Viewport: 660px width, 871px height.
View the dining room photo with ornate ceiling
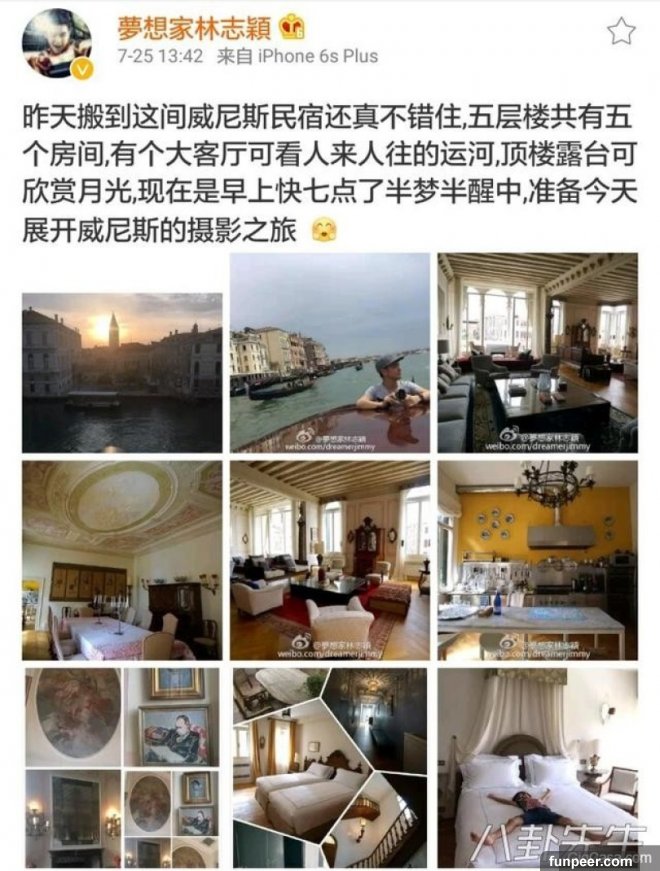coord(122,560)
